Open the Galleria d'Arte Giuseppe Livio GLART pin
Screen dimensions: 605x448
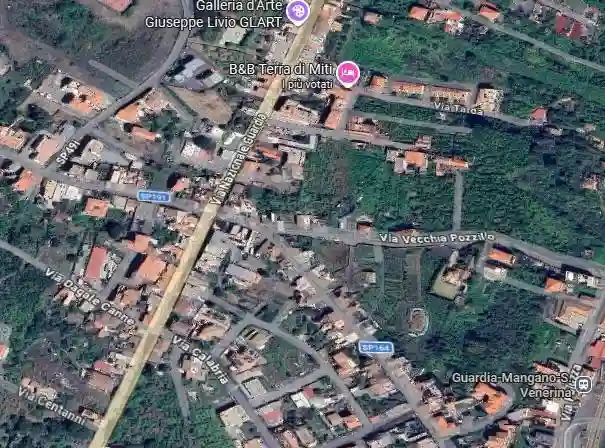297,12
